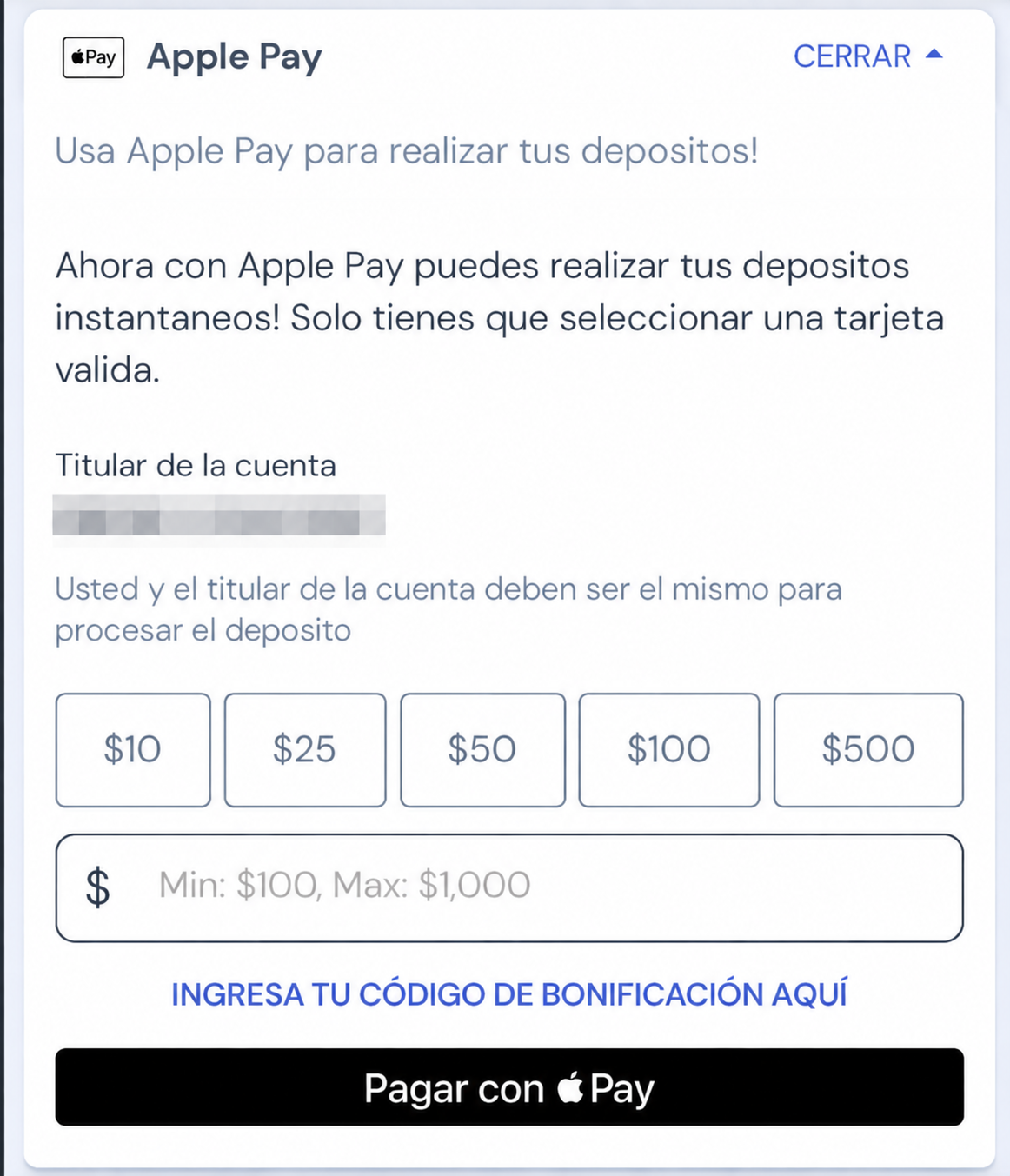The height and width of the screenshot is (1176, 1010).
Task: Choose the $25 preset amount
Action: point(305,749)
